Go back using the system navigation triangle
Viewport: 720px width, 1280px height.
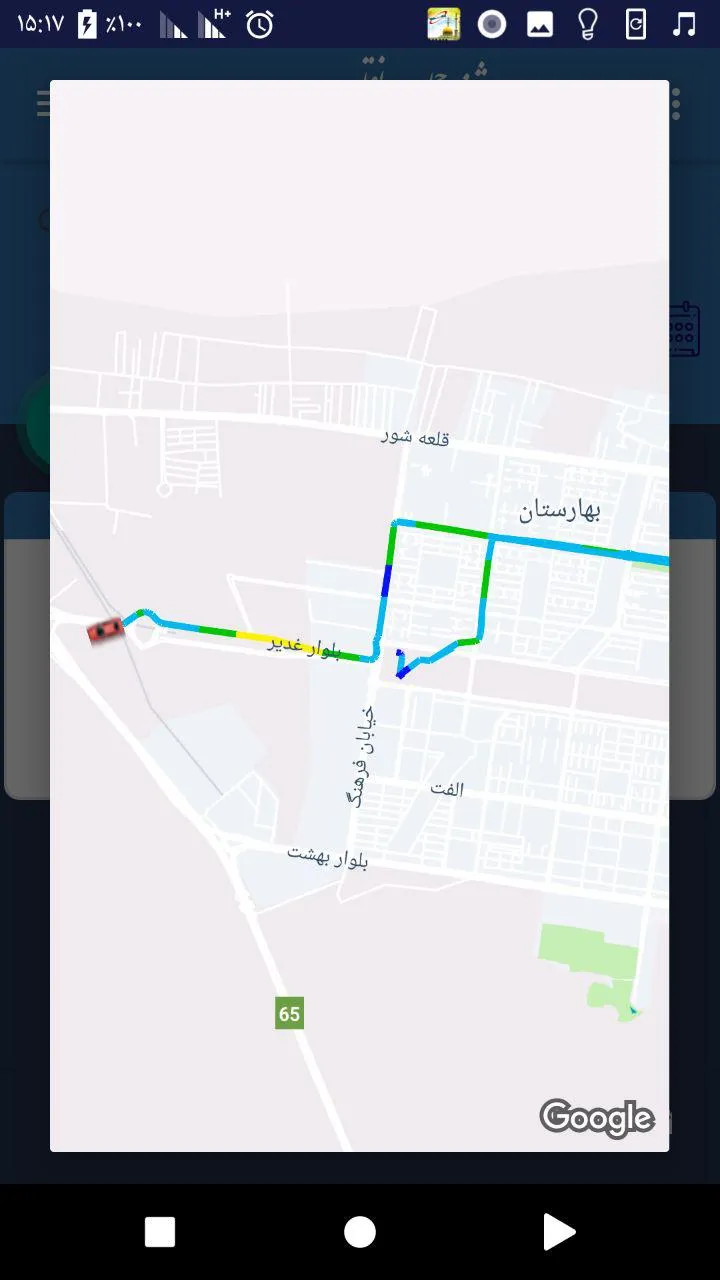pos(558,1232)
